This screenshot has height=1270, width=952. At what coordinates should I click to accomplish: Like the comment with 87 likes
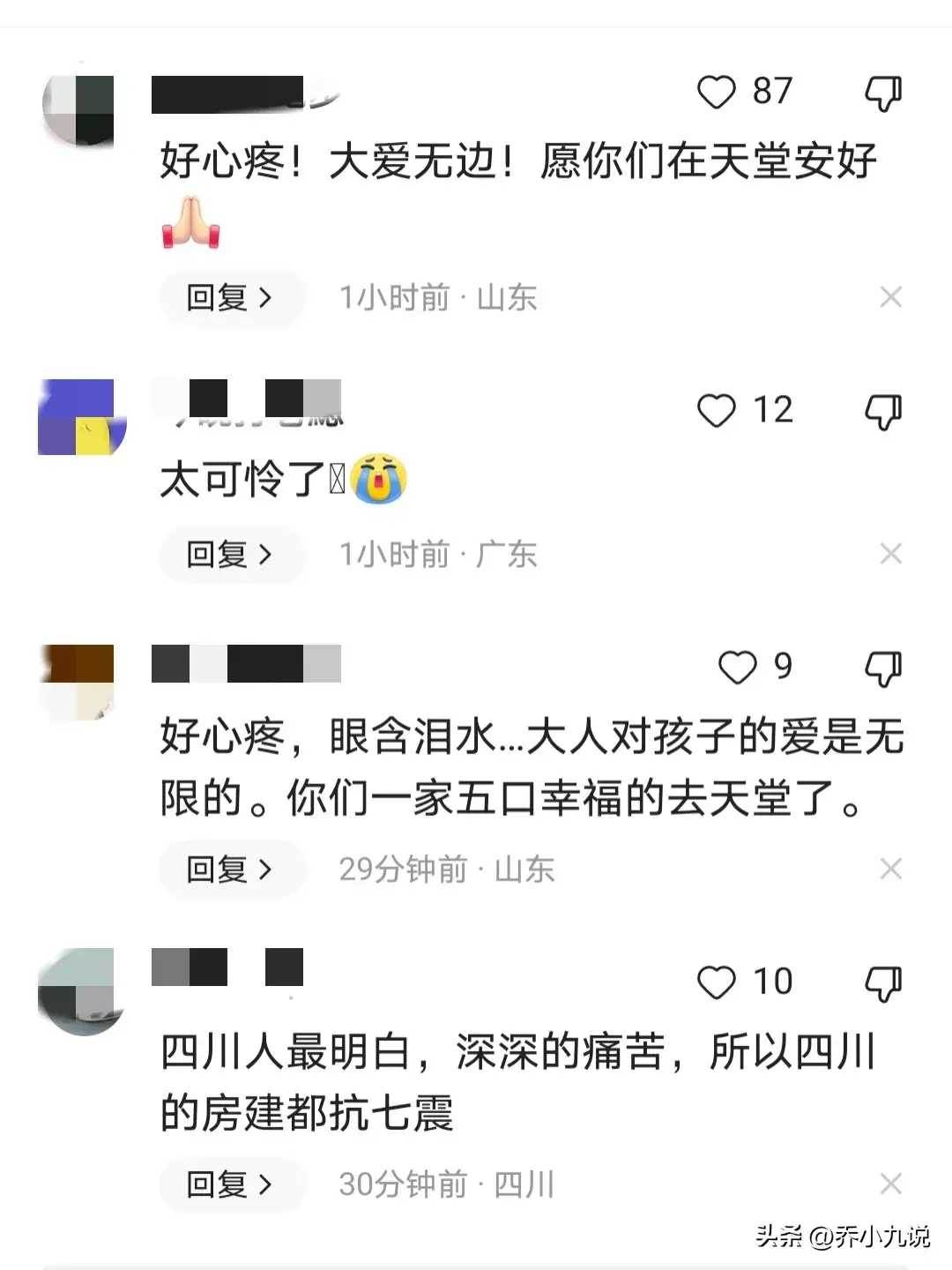point(716,92)
